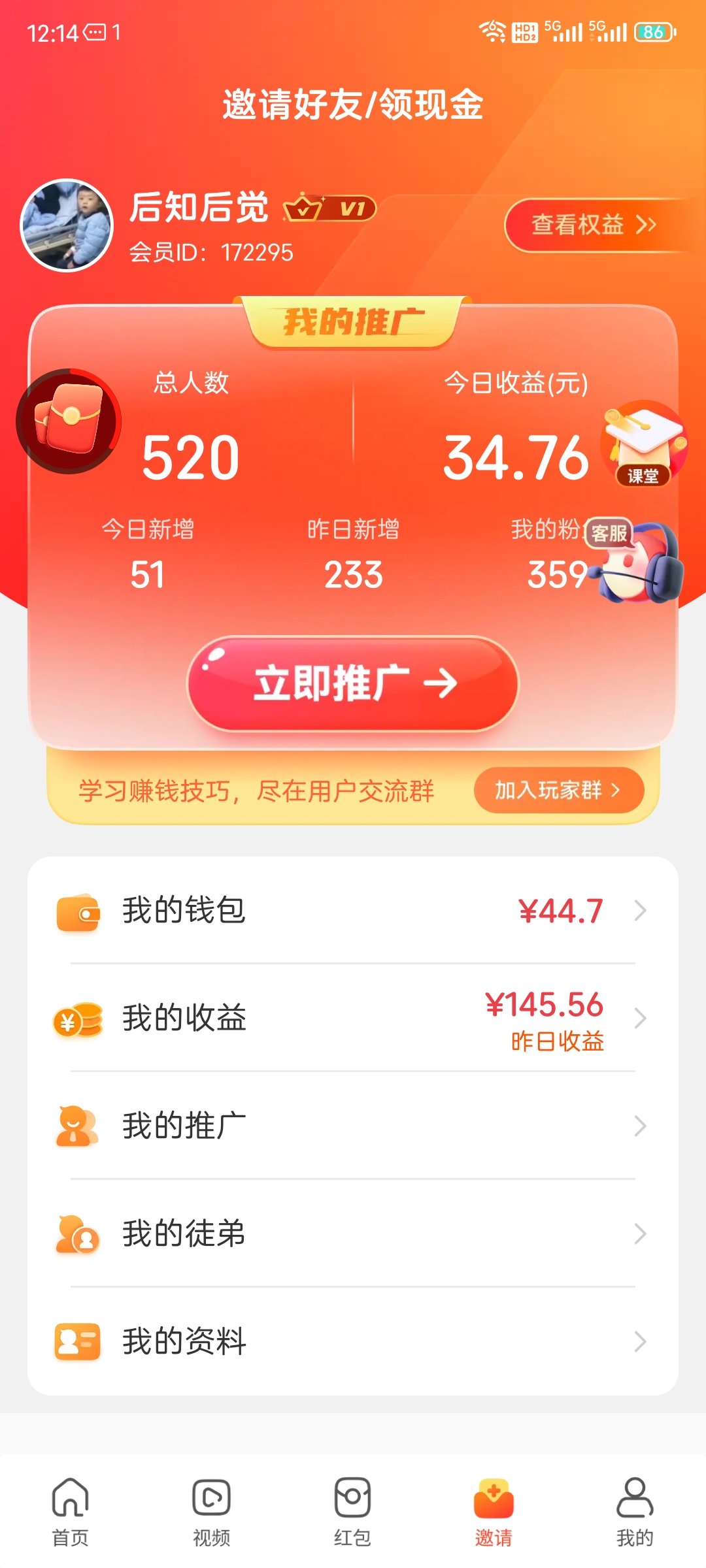Switch to the 我的 tab
This screenshot has width=706, height=1568.
635,1512
